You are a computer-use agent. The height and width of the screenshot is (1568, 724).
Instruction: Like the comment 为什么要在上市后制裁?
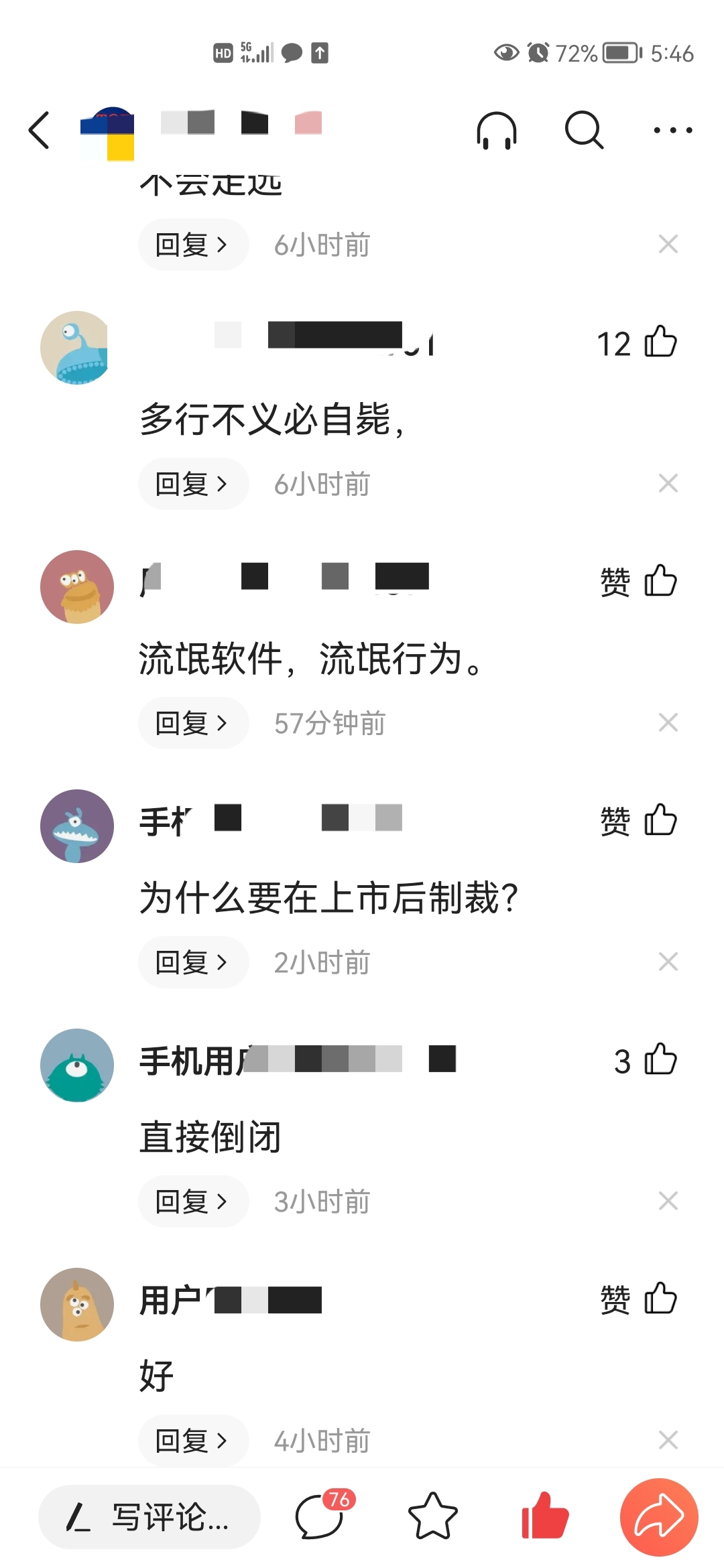tap(660, 820)
